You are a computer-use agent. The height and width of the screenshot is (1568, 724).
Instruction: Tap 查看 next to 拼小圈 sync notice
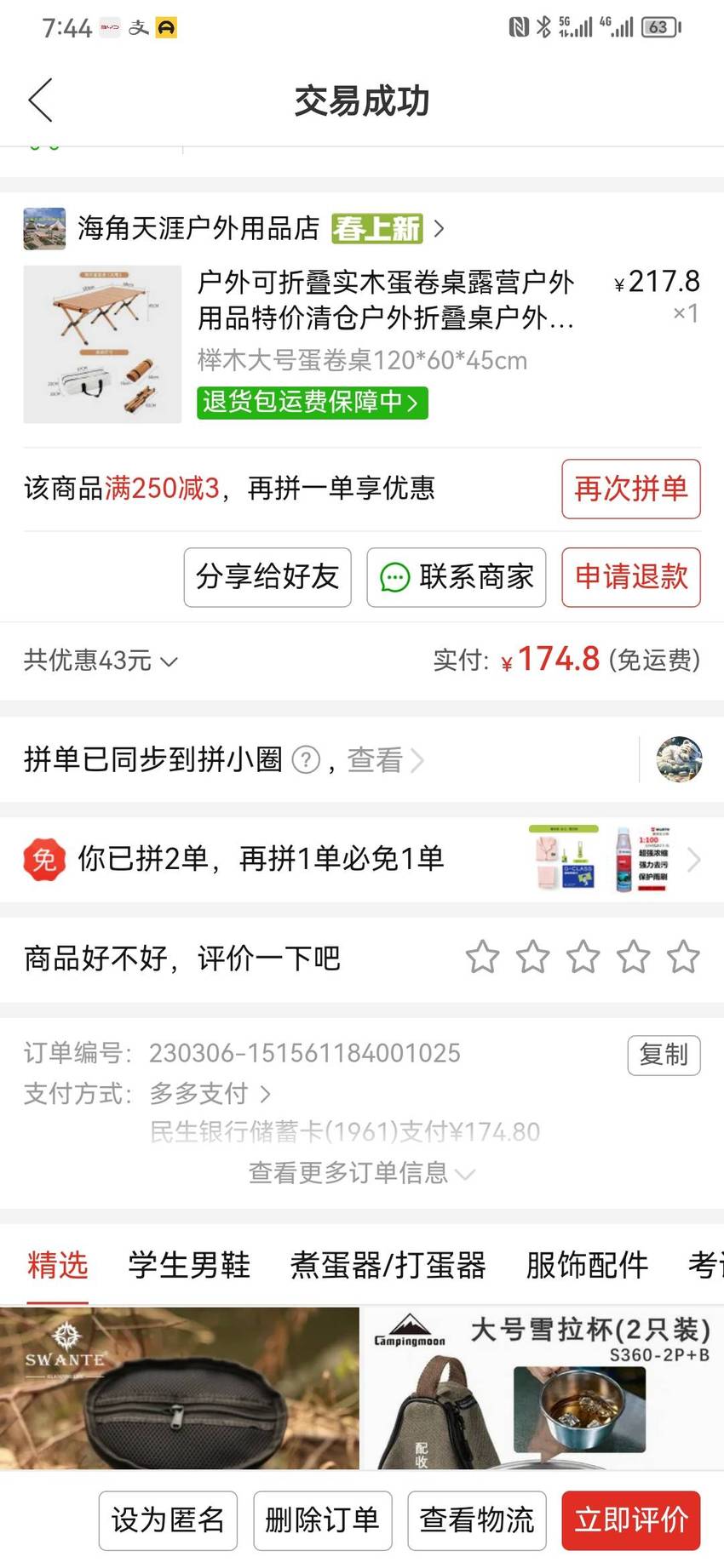[x=384, y=759]
